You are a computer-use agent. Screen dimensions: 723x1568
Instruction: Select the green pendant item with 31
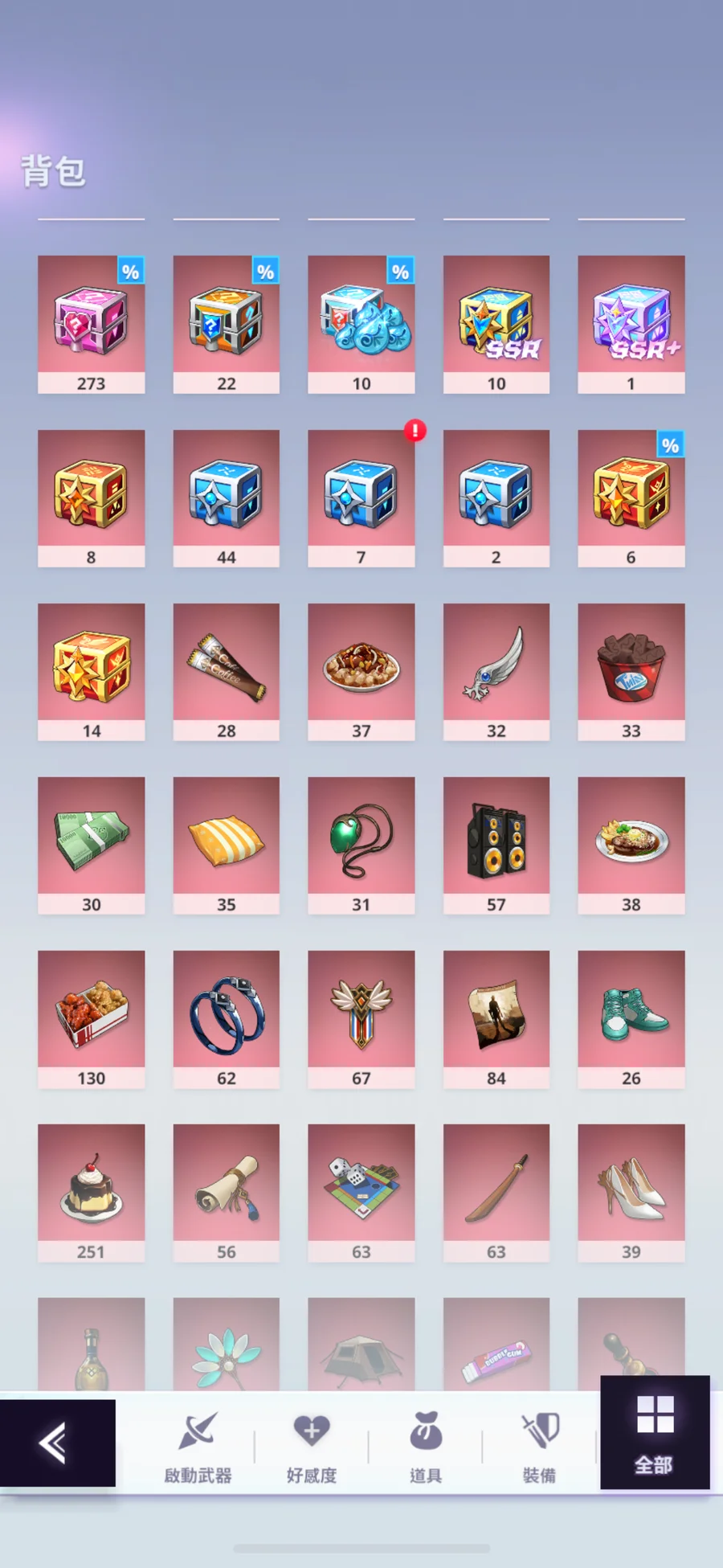pyautogui.click(x=361, y=844)
